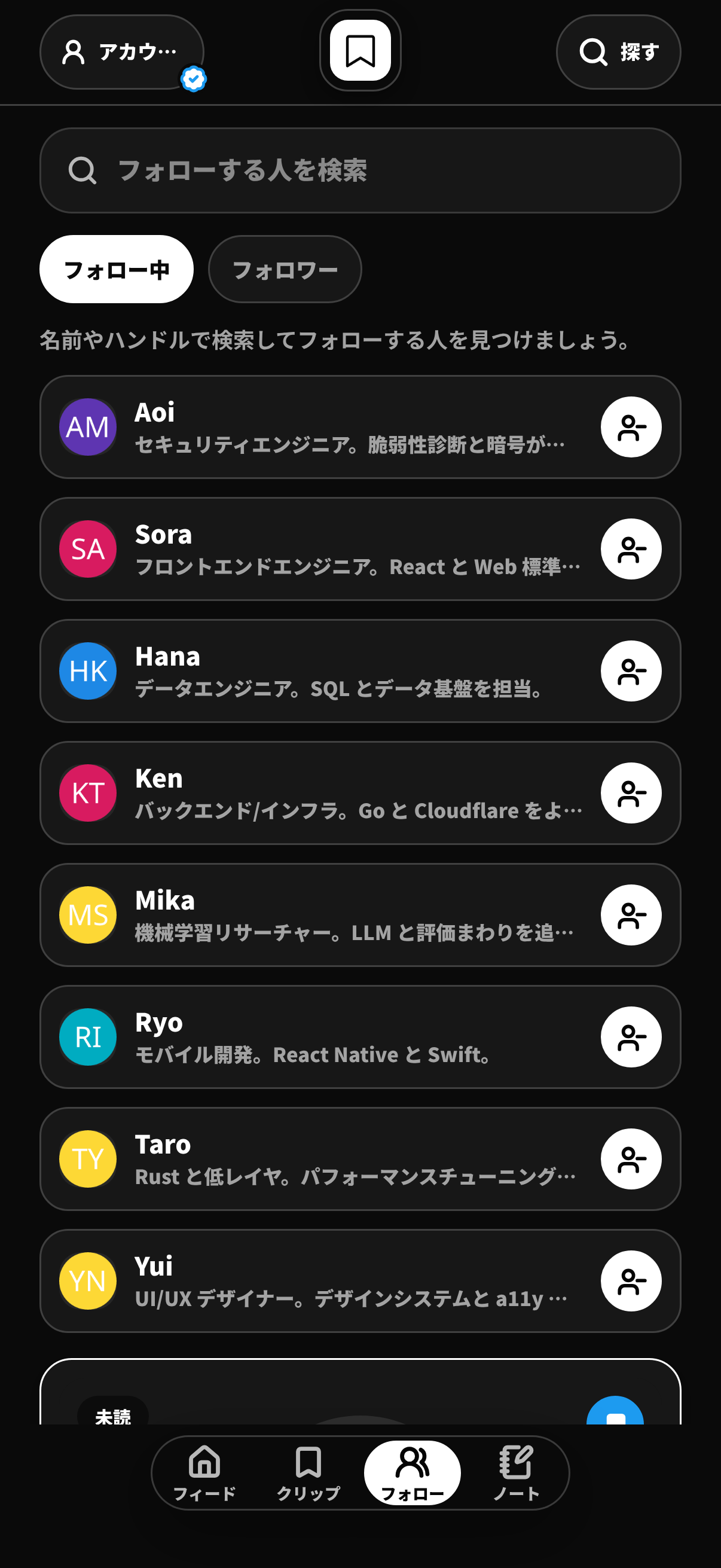Open Taro's profile row

pyautogui.click(x=360, y=1159)
